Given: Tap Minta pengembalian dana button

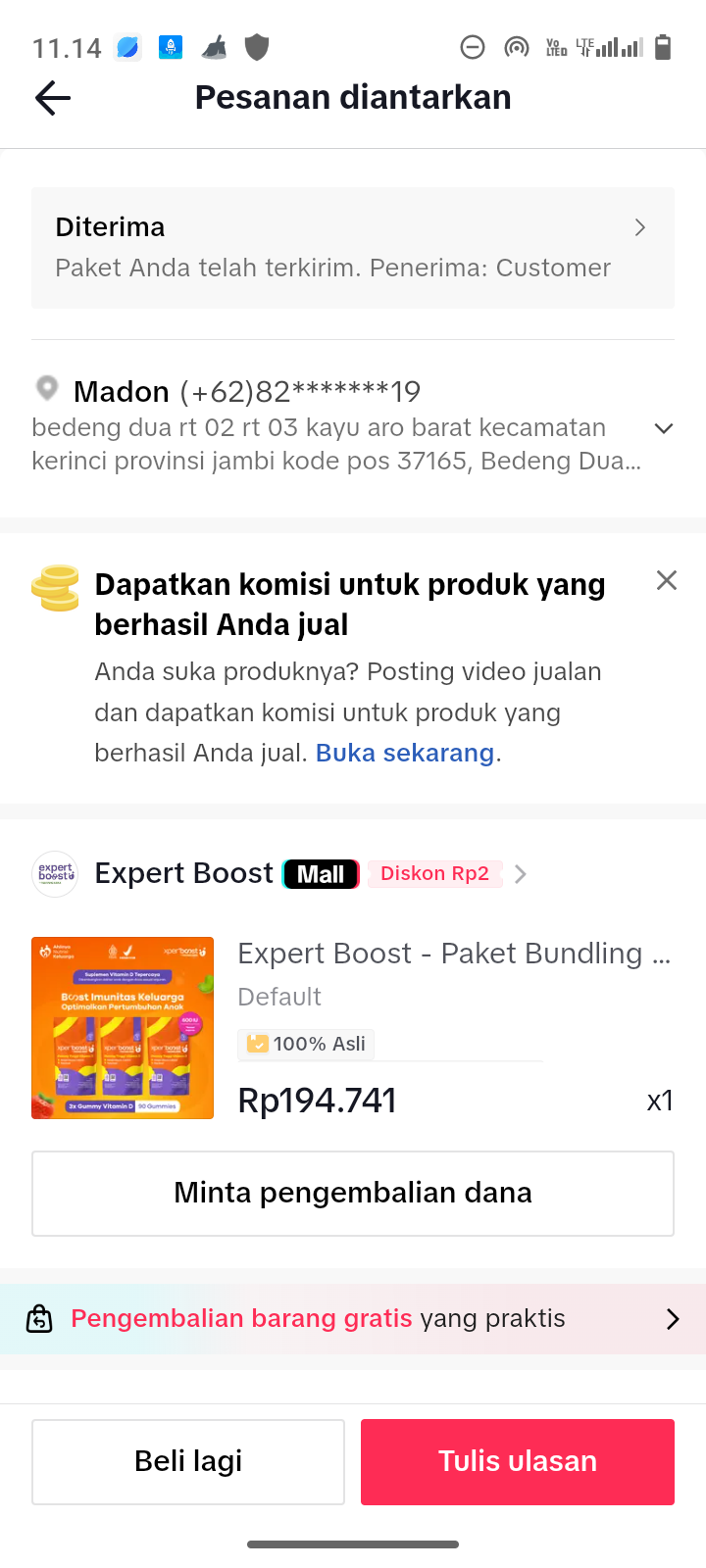Looking at the screenshot, I should 353,1193.
